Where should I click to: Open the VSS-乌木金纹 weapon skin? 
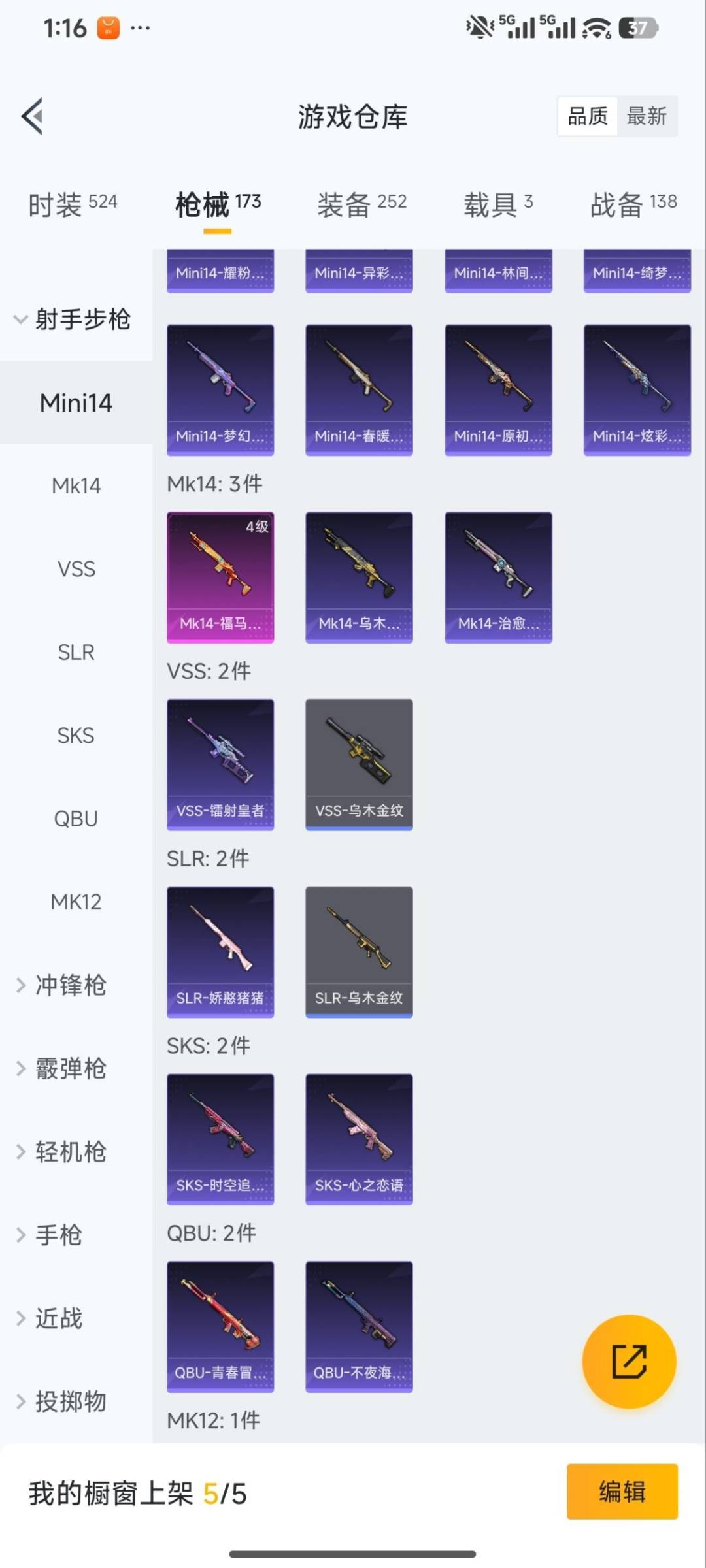358,764
